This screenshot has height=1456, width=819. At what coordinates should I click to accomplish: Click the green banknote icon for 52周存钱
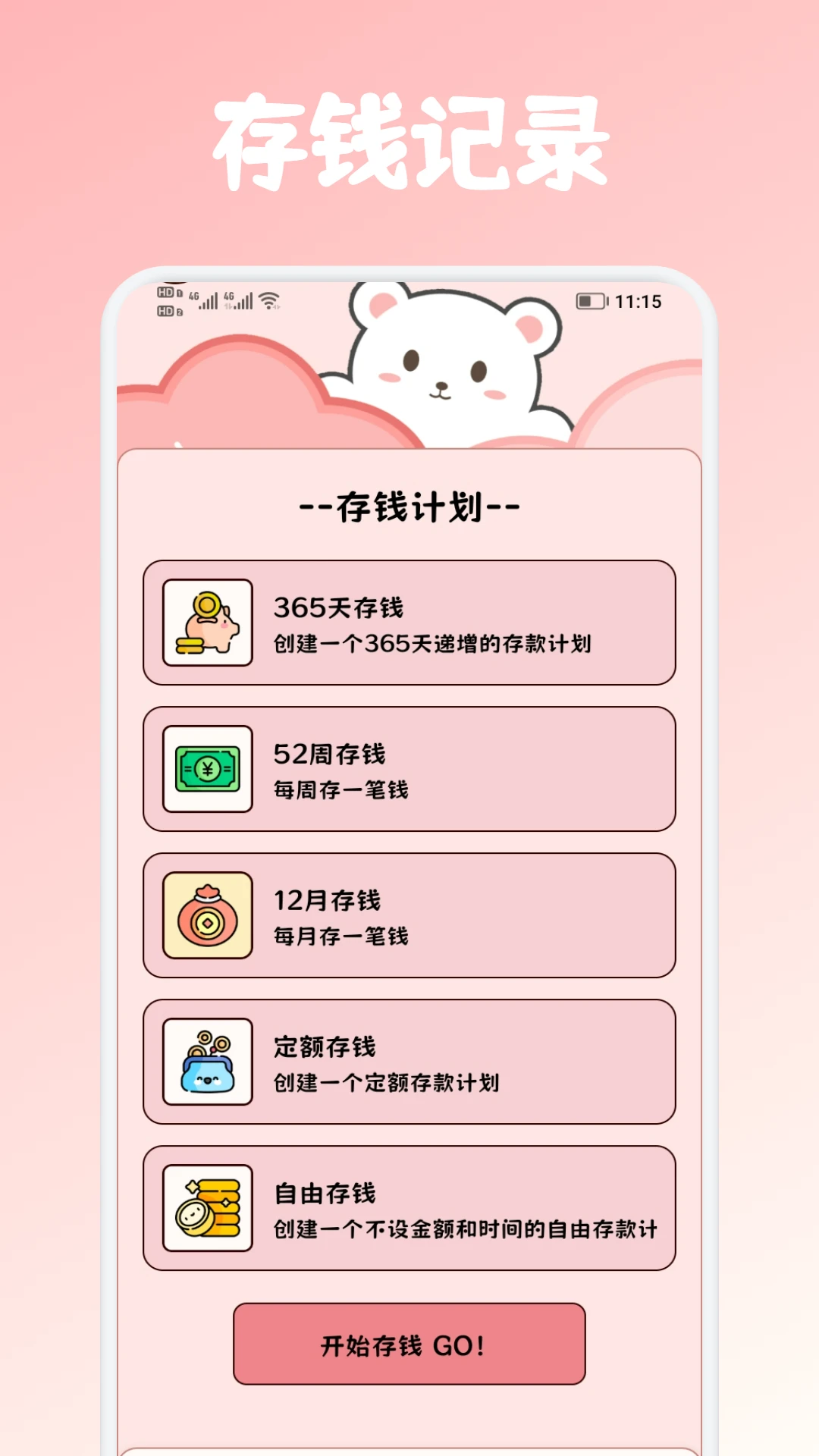tap(207, 770)
